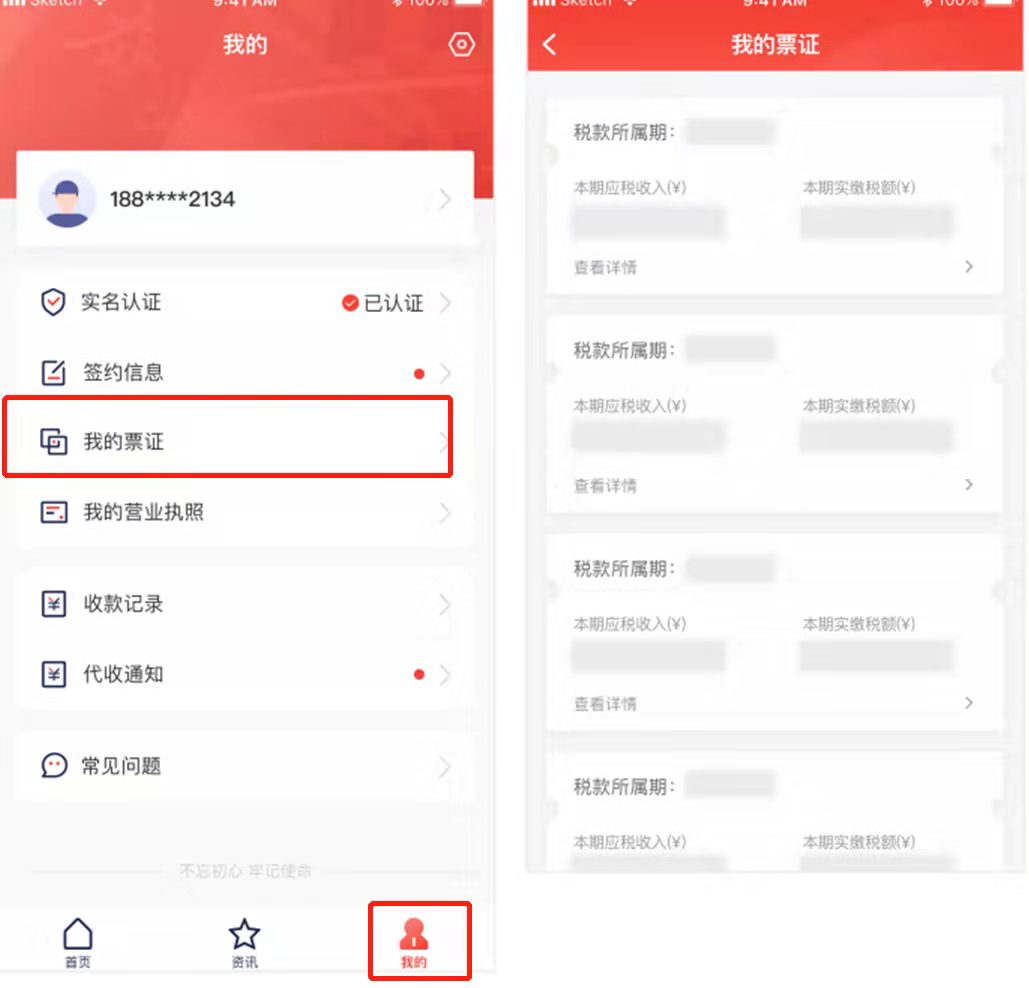View 收款记录 payment records

tap(244, 604)
